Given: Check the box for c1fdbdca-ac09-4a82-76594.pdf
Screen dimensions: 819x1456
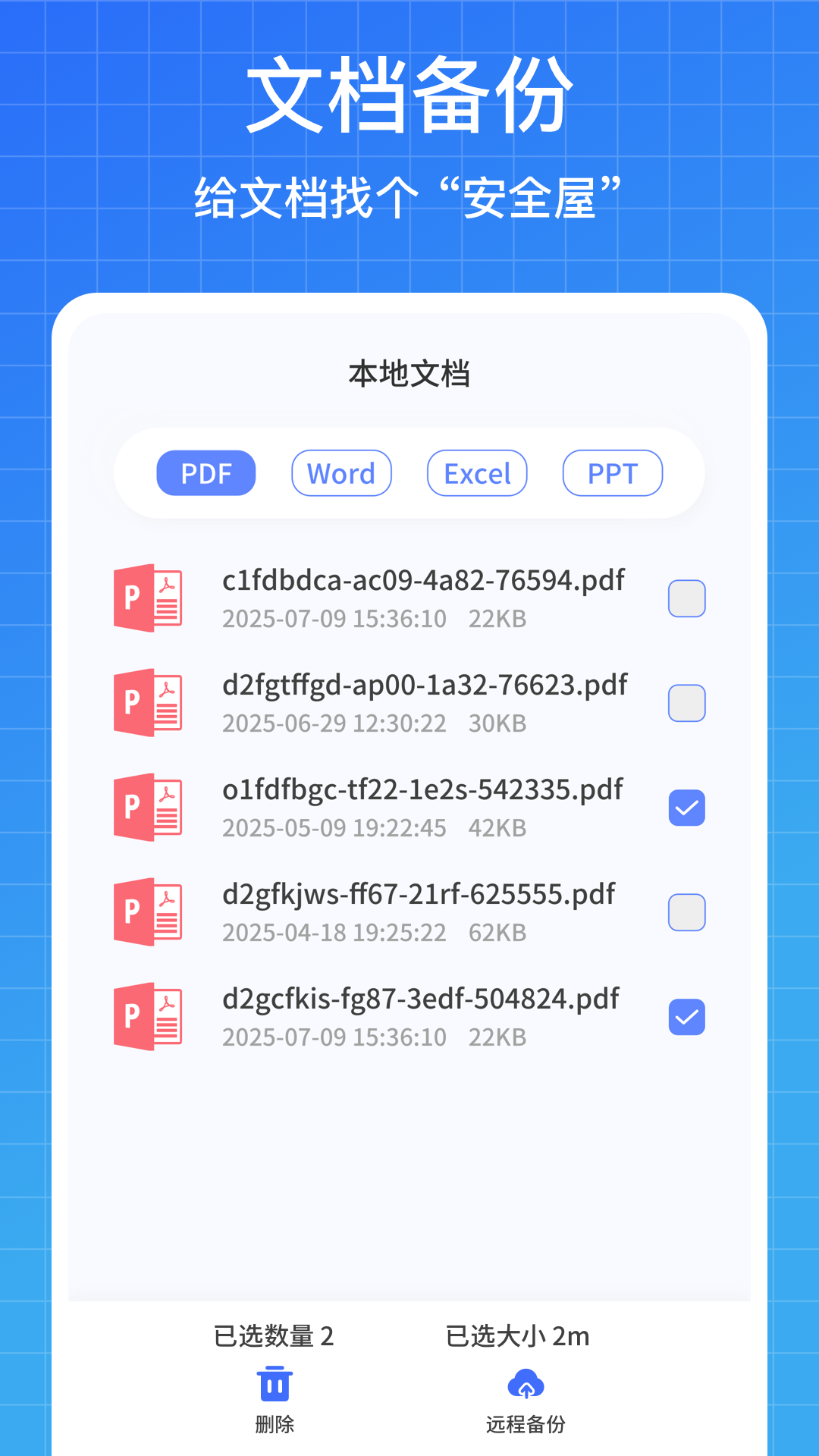Looking at the screenshot, I should click(x=686, y=599).
